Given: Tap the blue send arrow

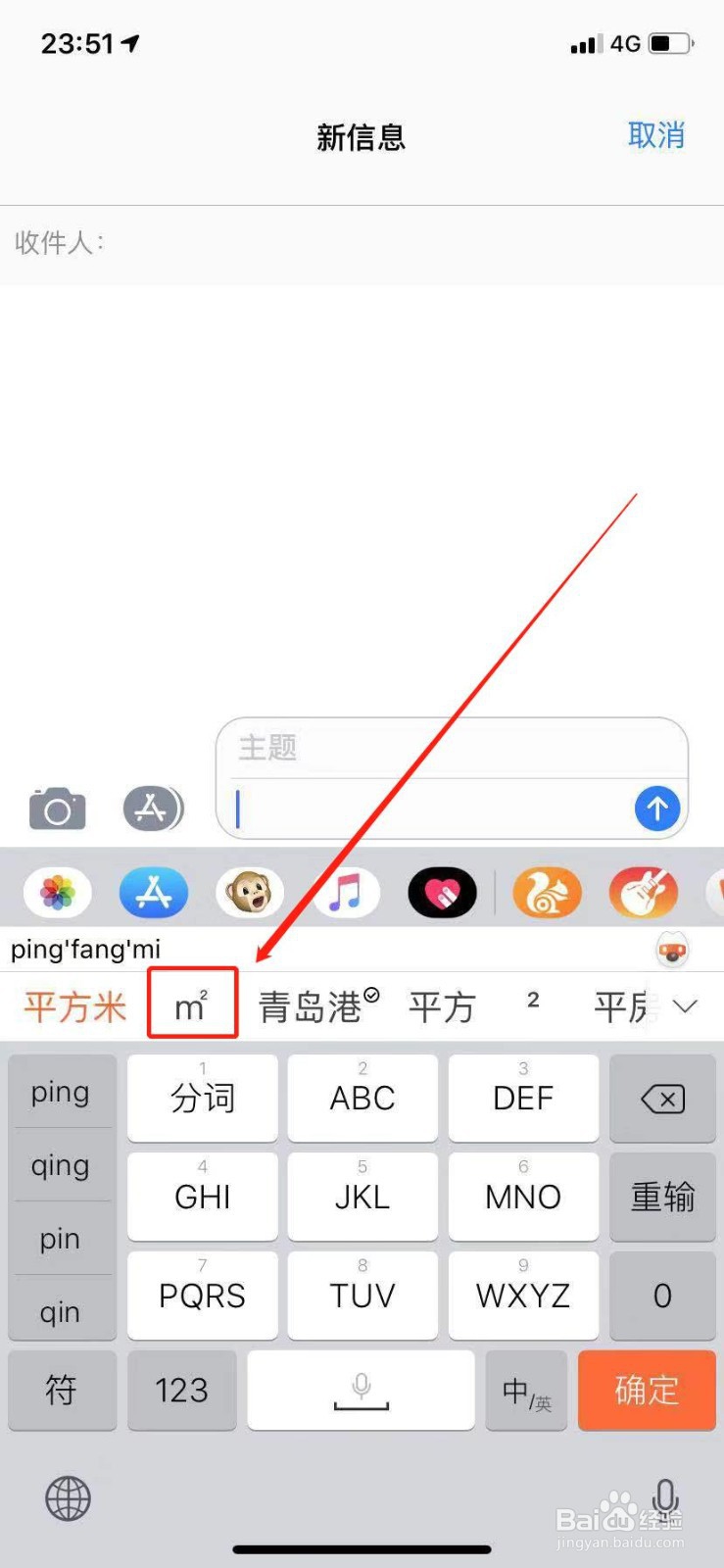Looking at the screenshot, I should point(657,808).
